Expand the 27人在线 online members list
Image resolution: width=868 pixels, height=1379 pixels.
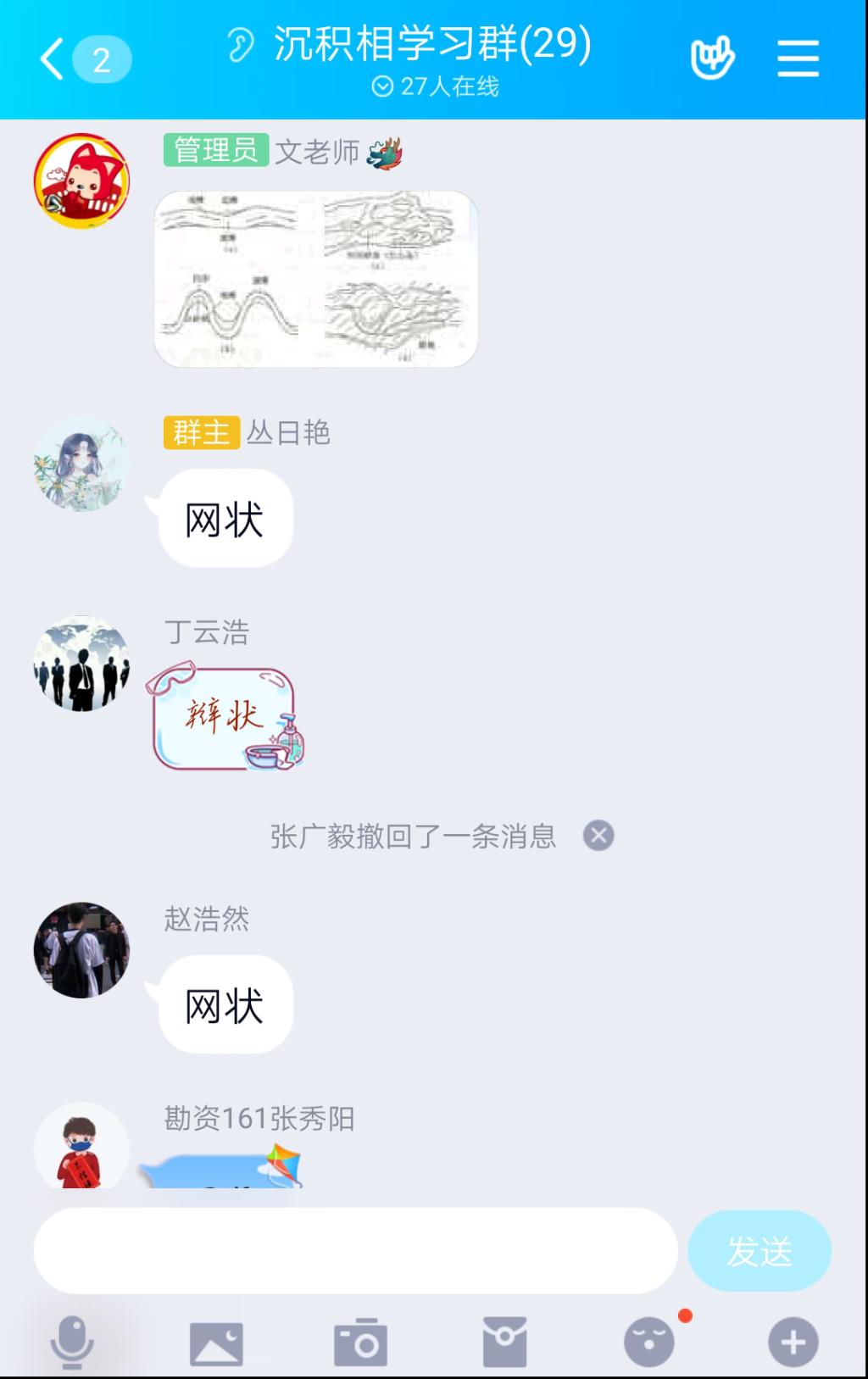pos(436,86)
